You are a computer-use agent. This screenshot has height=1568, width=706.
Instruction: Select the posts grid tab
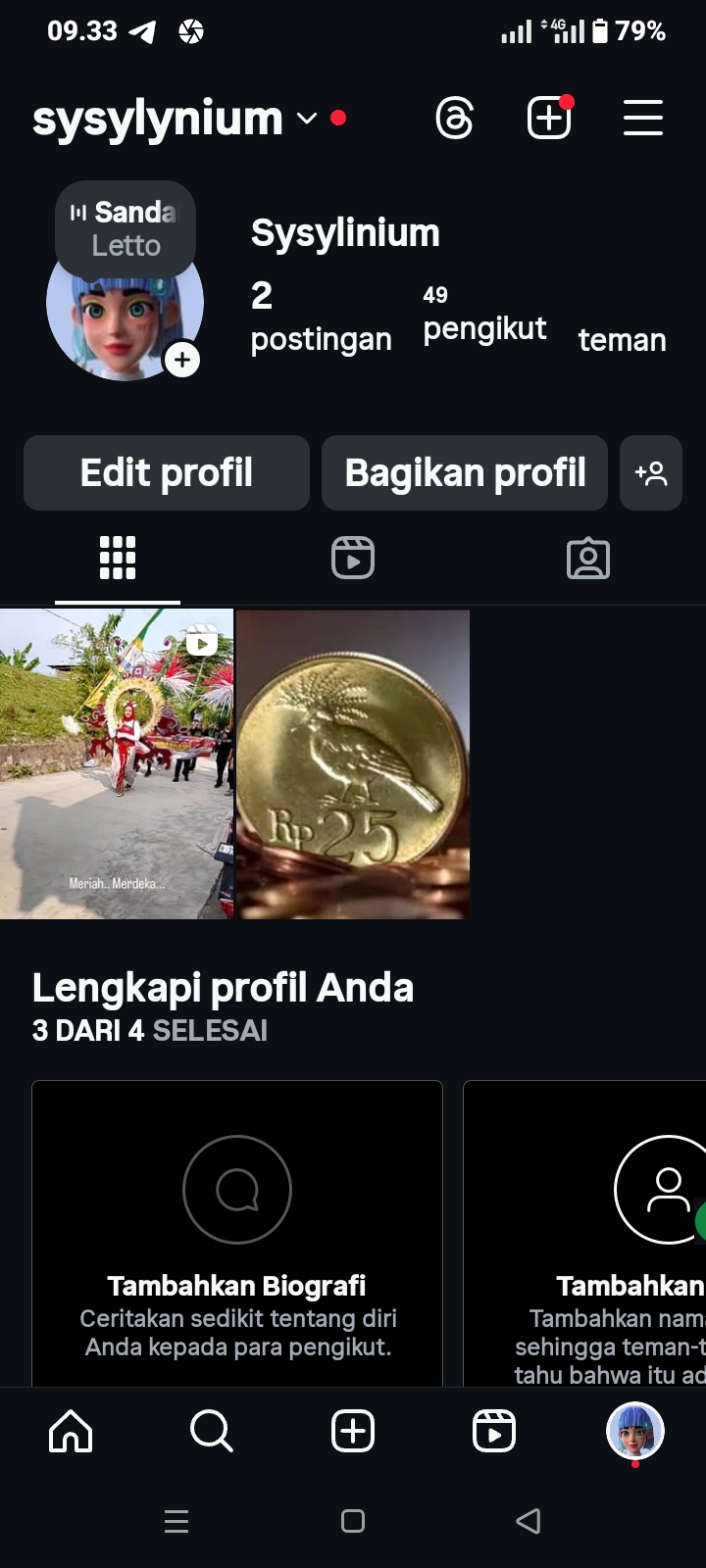coord(118,559)
